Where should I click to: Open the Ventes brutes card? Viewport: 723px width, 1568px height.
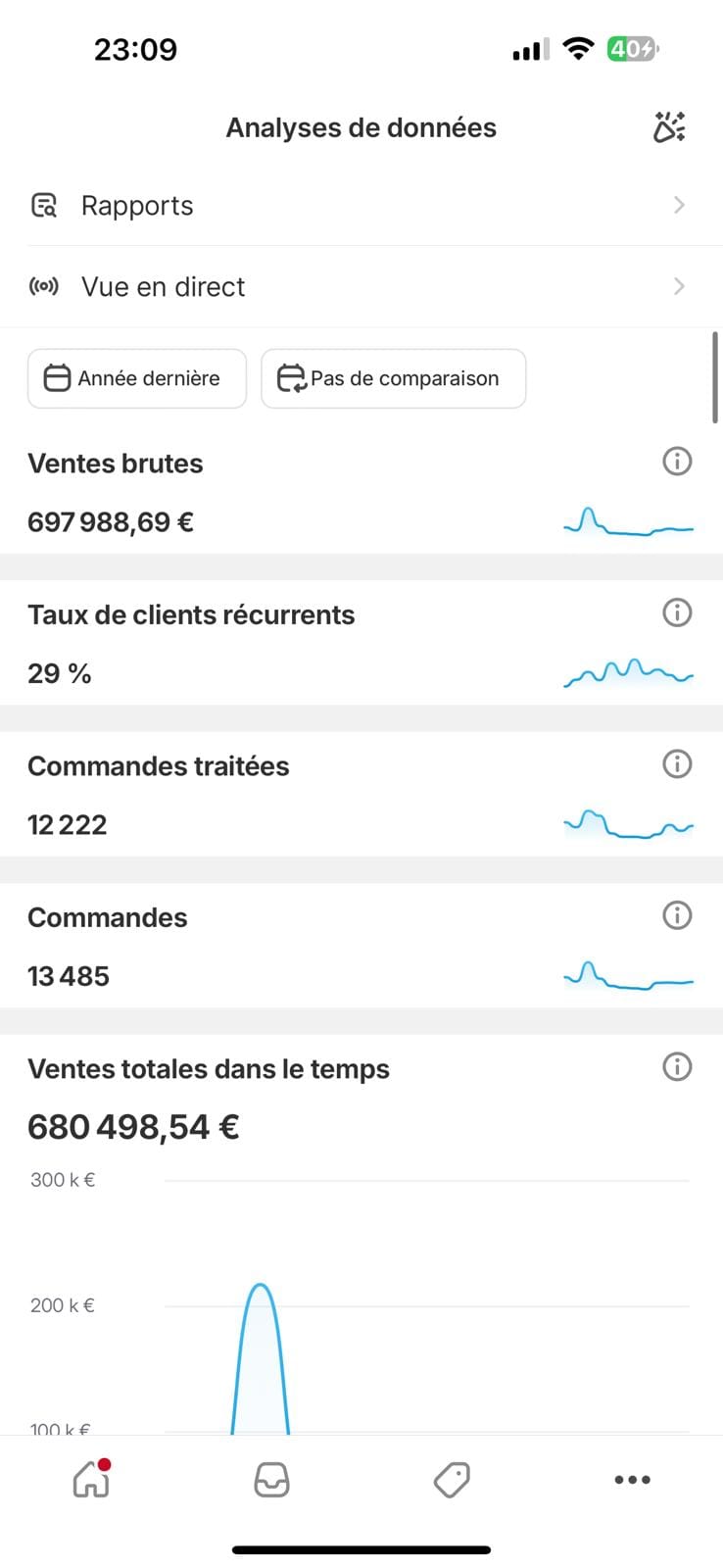tap(294, 495)
